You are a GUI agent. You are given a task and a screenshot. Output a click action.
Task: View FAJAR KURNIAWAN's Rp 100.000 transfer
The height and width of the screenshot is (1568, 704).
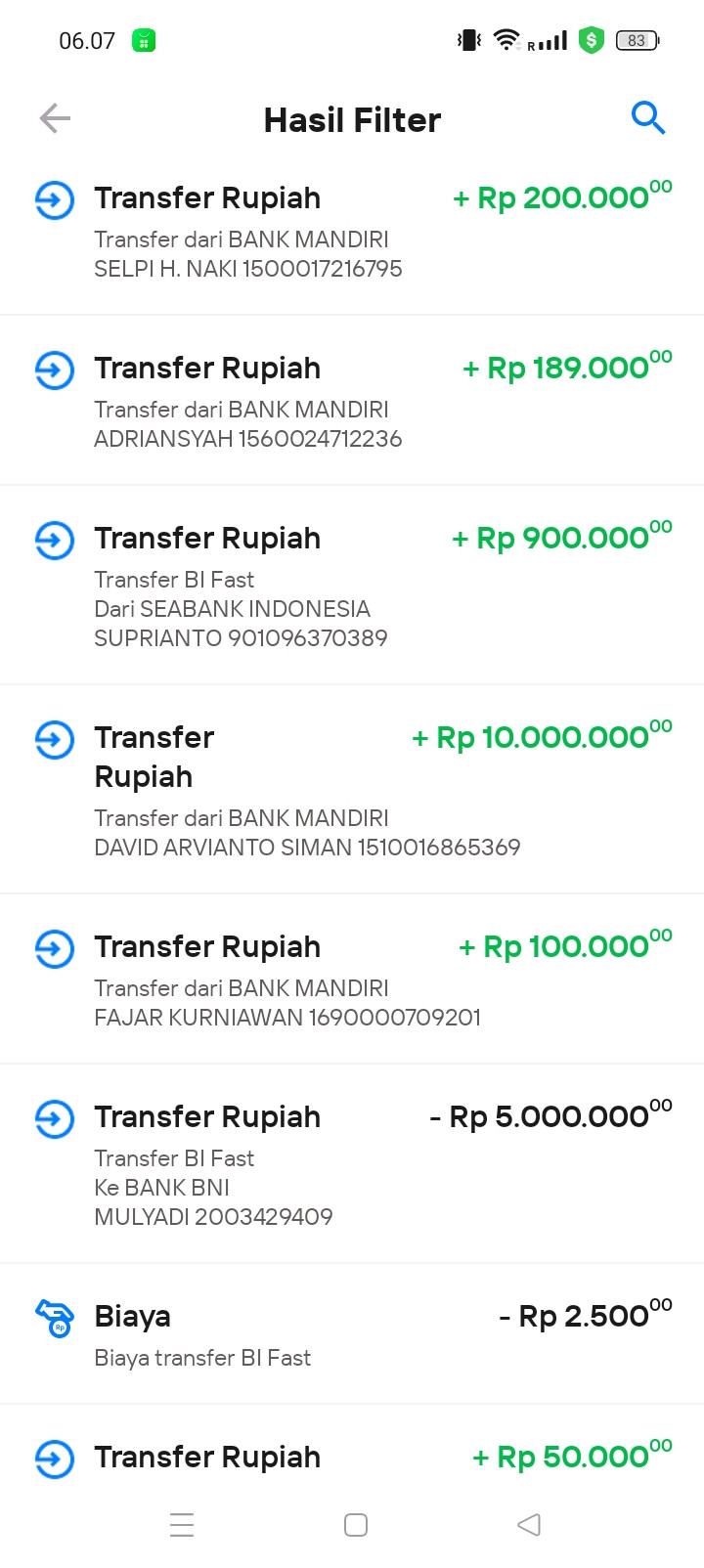click(x=352, y=980)
